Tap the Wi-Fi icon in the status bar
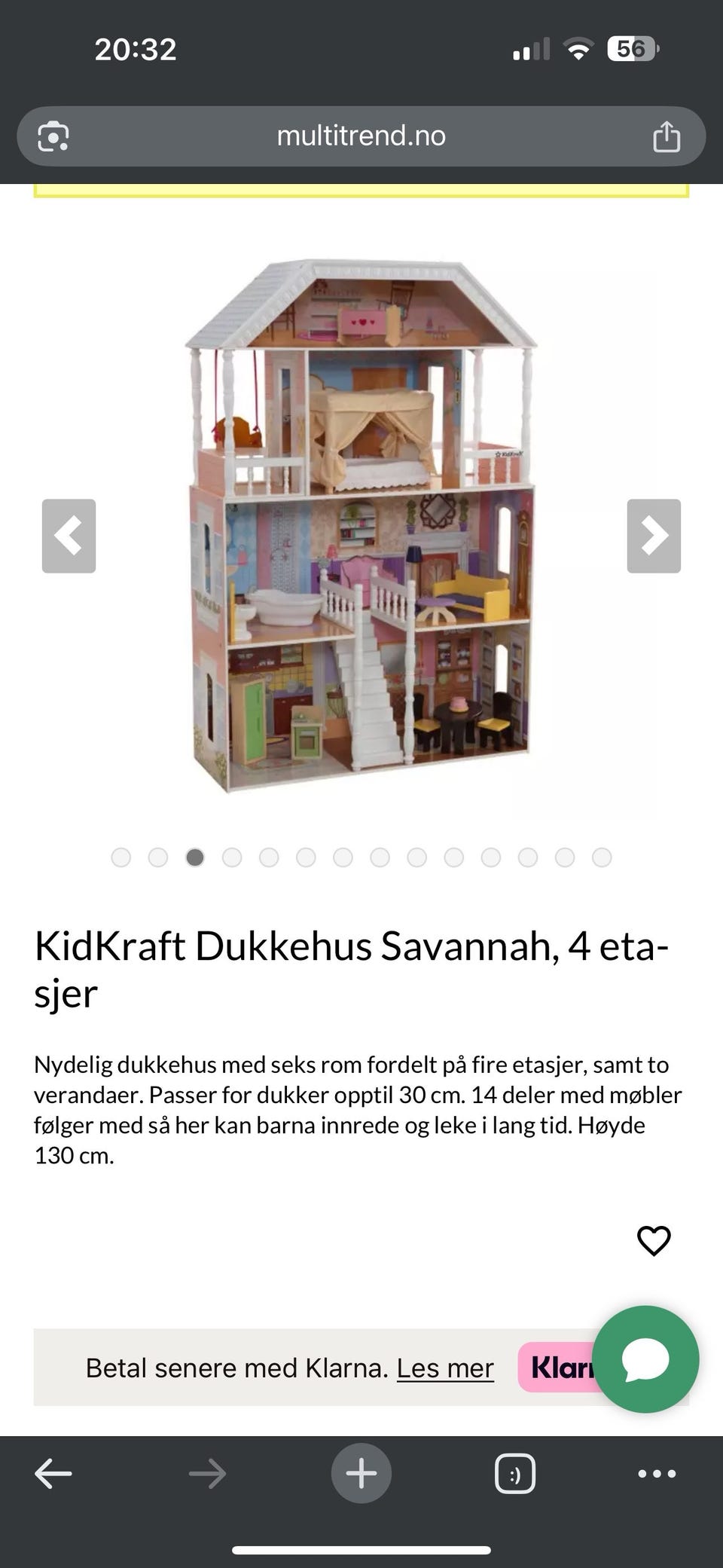Image resolution: width=723 pixels, height=1568 pixels. (577, 47)
